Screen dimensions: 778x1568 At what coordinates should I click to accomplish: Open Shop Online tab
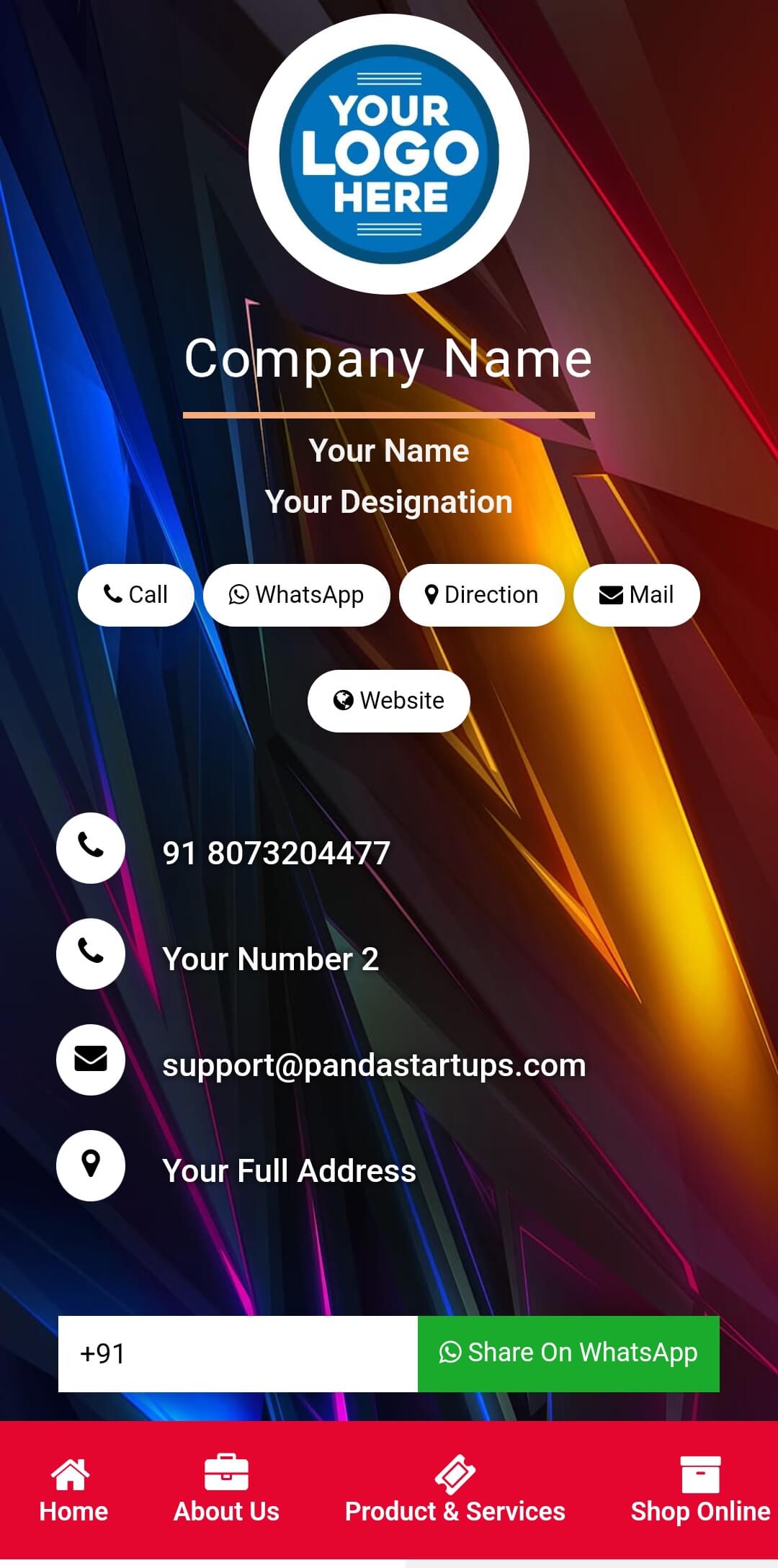[x=700, y=1491]
